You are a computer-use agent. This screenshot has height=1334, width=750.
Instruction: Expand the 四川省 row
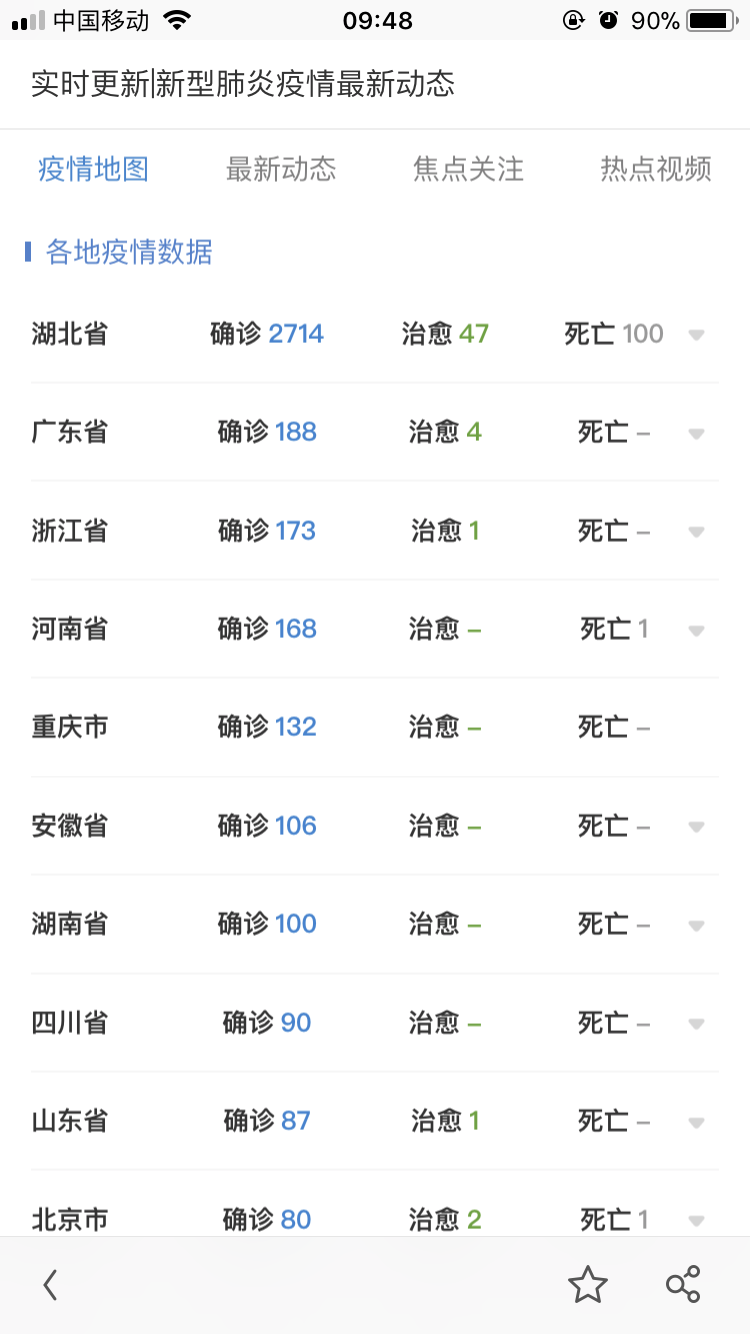pyautogui.click(x=697, y=1024)
